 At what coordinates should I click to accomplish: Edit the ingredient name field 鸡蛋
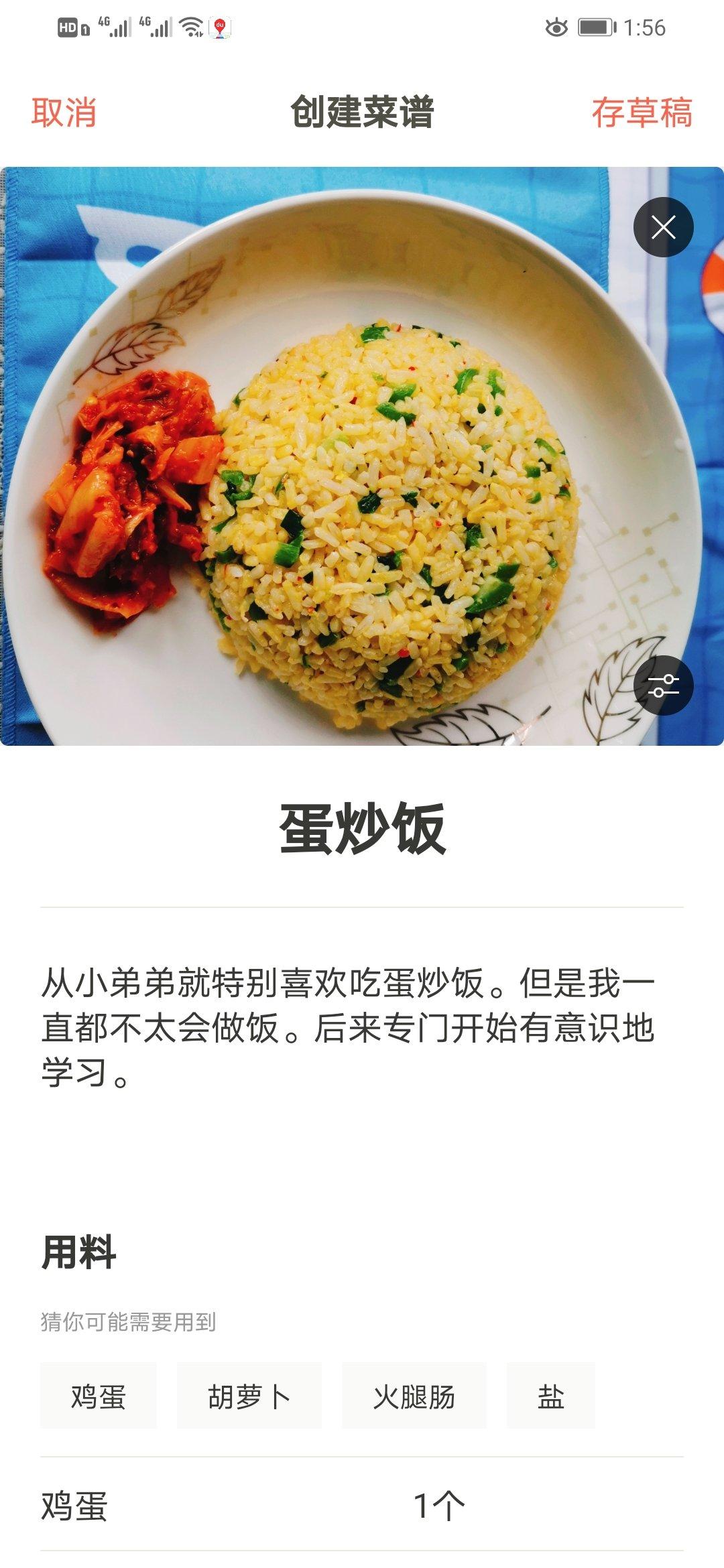tap(74, 1506)
